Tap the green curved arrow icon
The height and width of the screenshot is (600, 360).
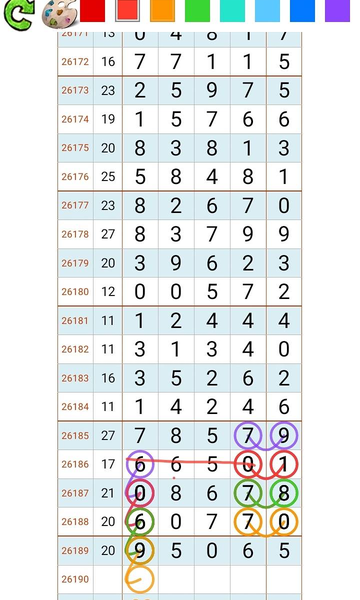pos(19,15)
